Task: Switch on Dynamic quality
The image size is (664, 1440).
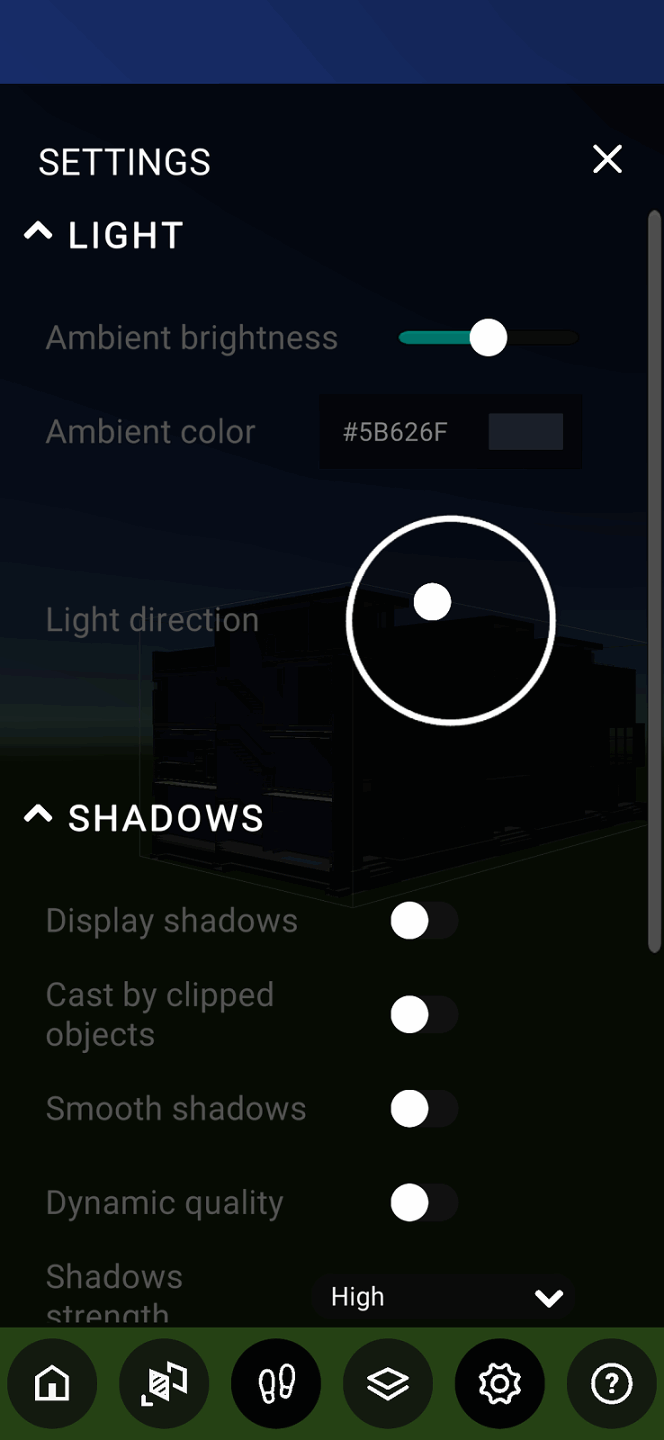Action: tap(423, 1203)
